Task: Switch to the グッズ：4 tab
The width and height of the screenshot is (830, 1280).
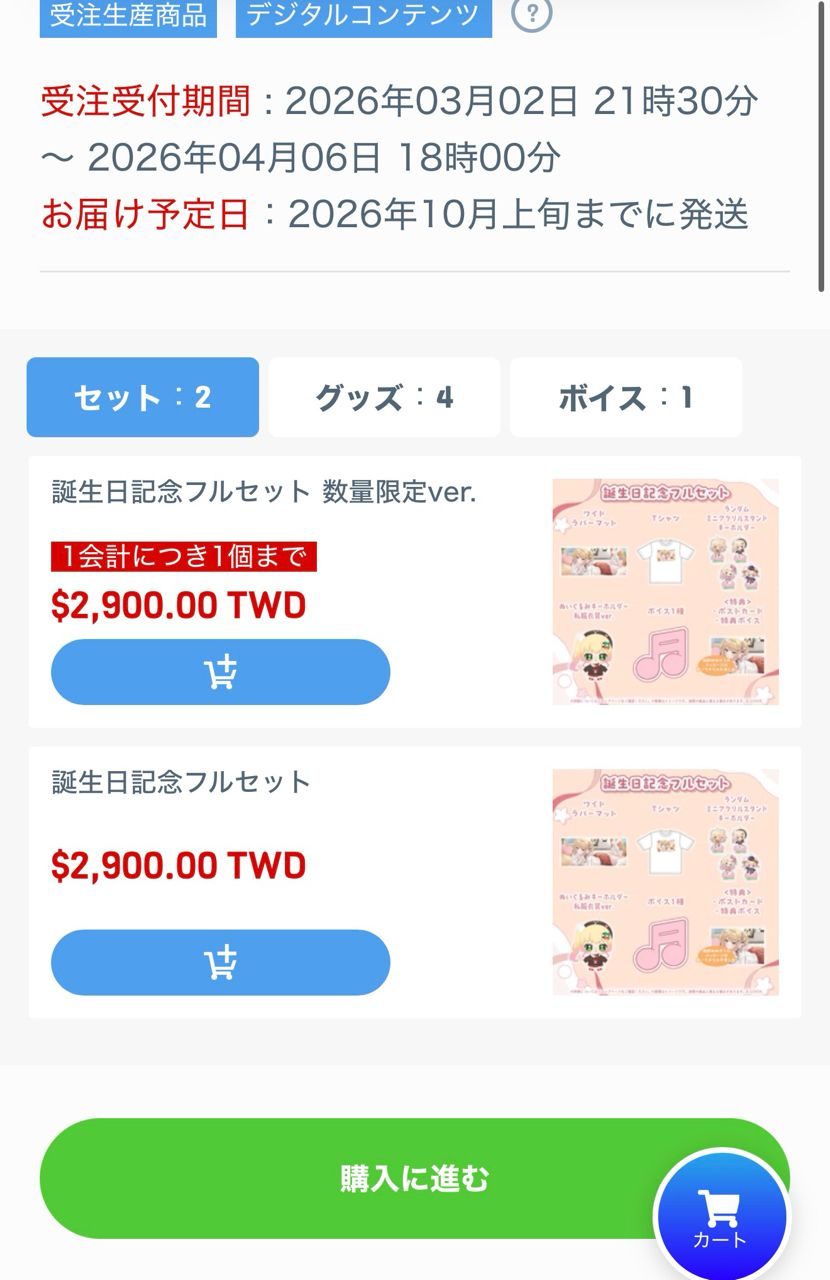Action: 384,397
